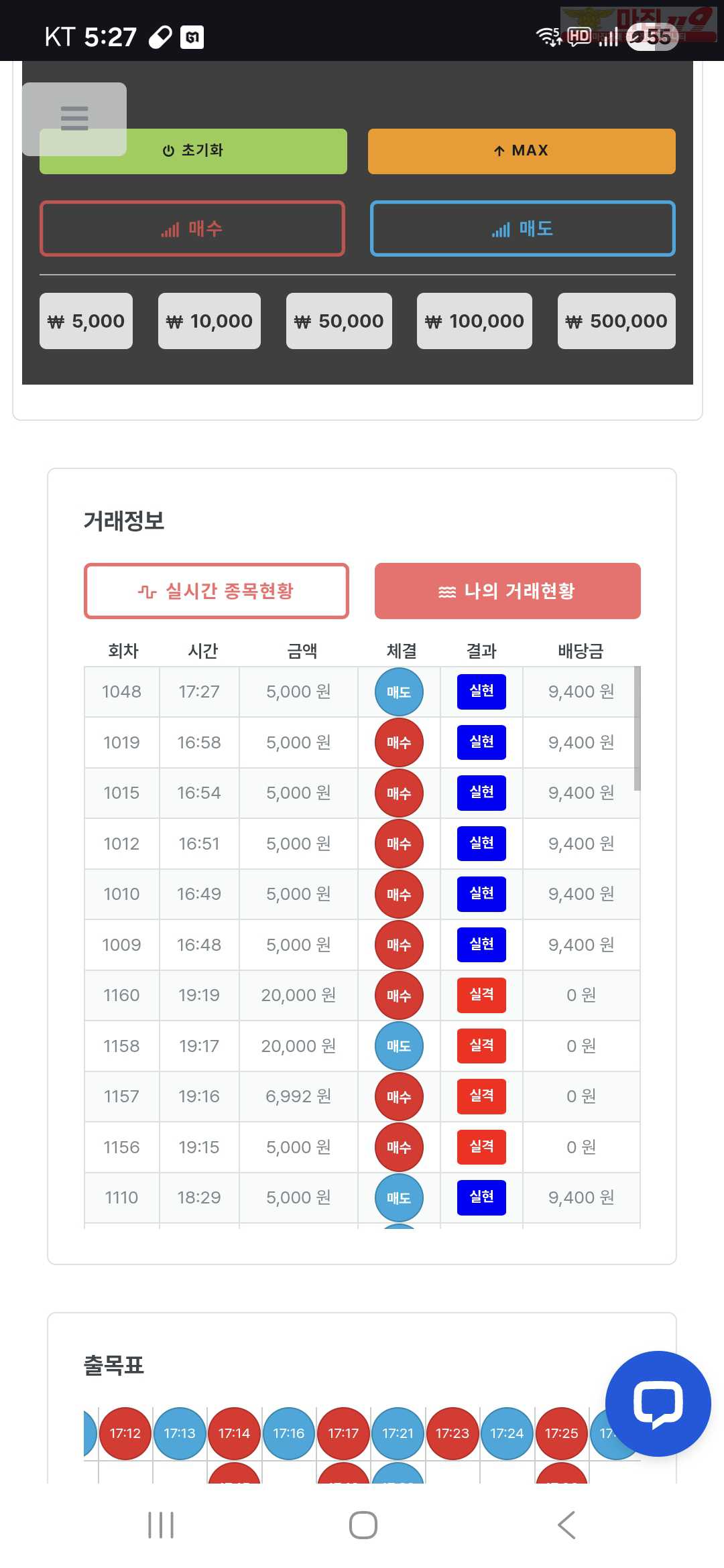Add ₩ 500,000 to the amount
This screenshot has height=1568, width=724.
[616, 321]
